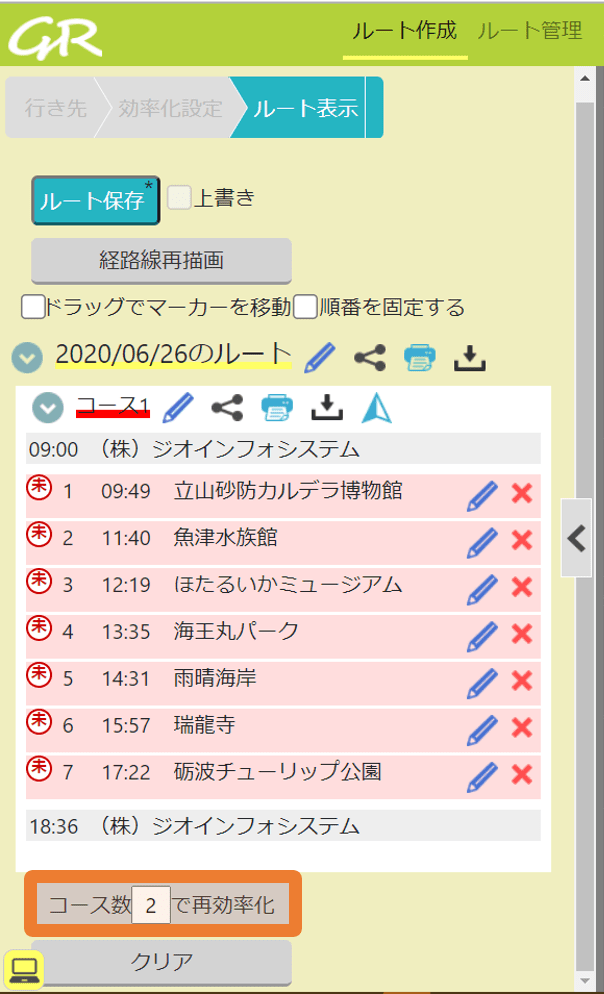Screen dimensions: 604x994
Task: Edit the 魚津水族館 stop
Action: coord(482,540)
